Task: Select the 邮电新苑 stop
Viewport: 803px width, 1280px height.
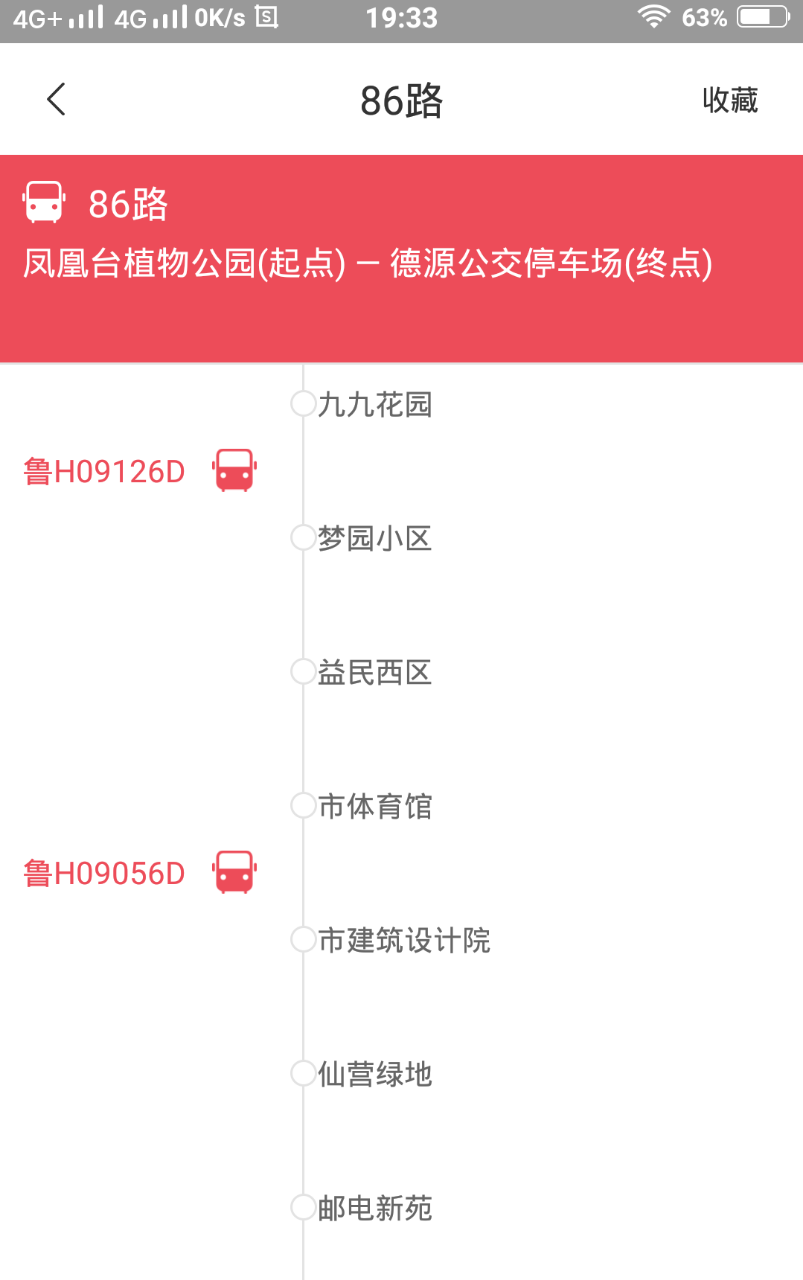Action: [374, 1209]
